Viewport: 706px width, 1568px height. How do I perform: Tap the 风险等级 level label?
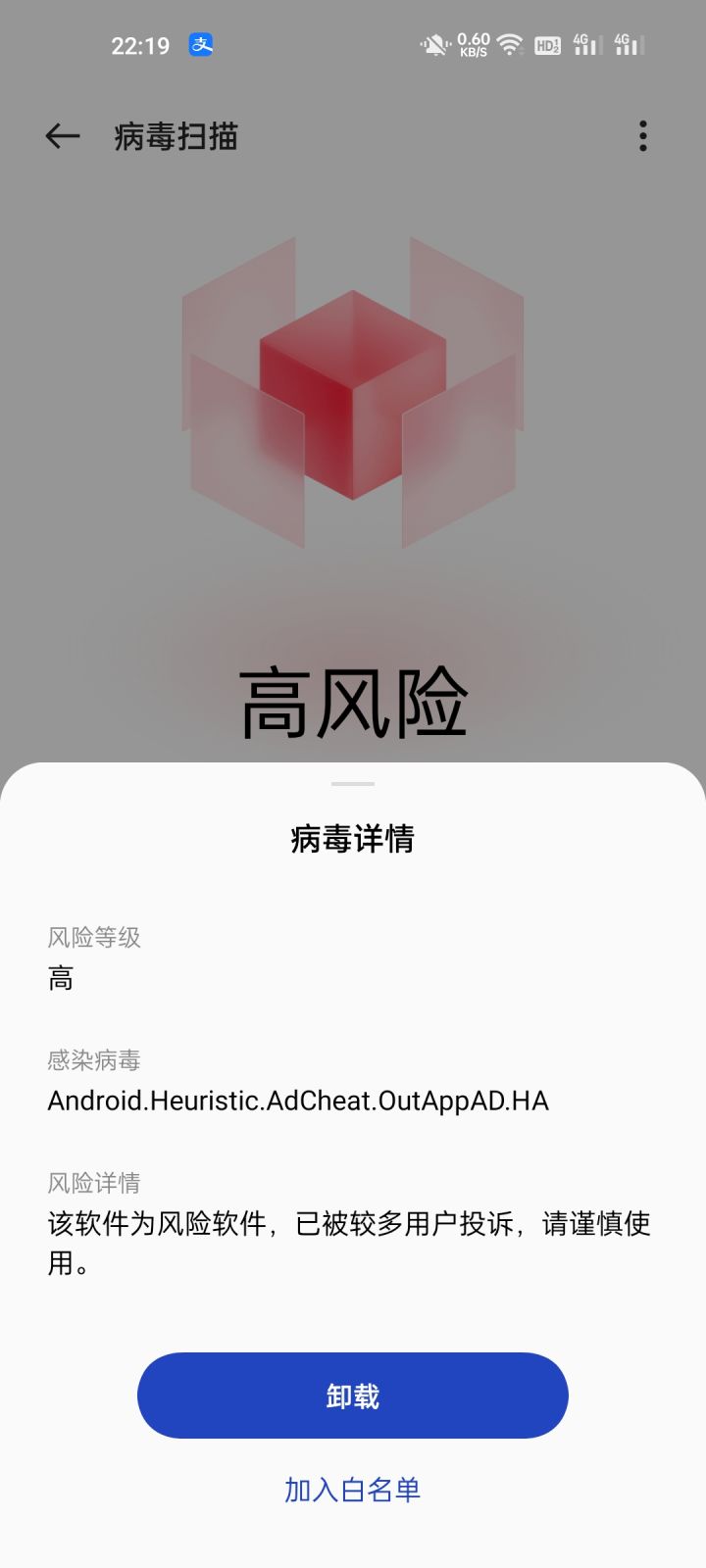click(x=92, y=938)
